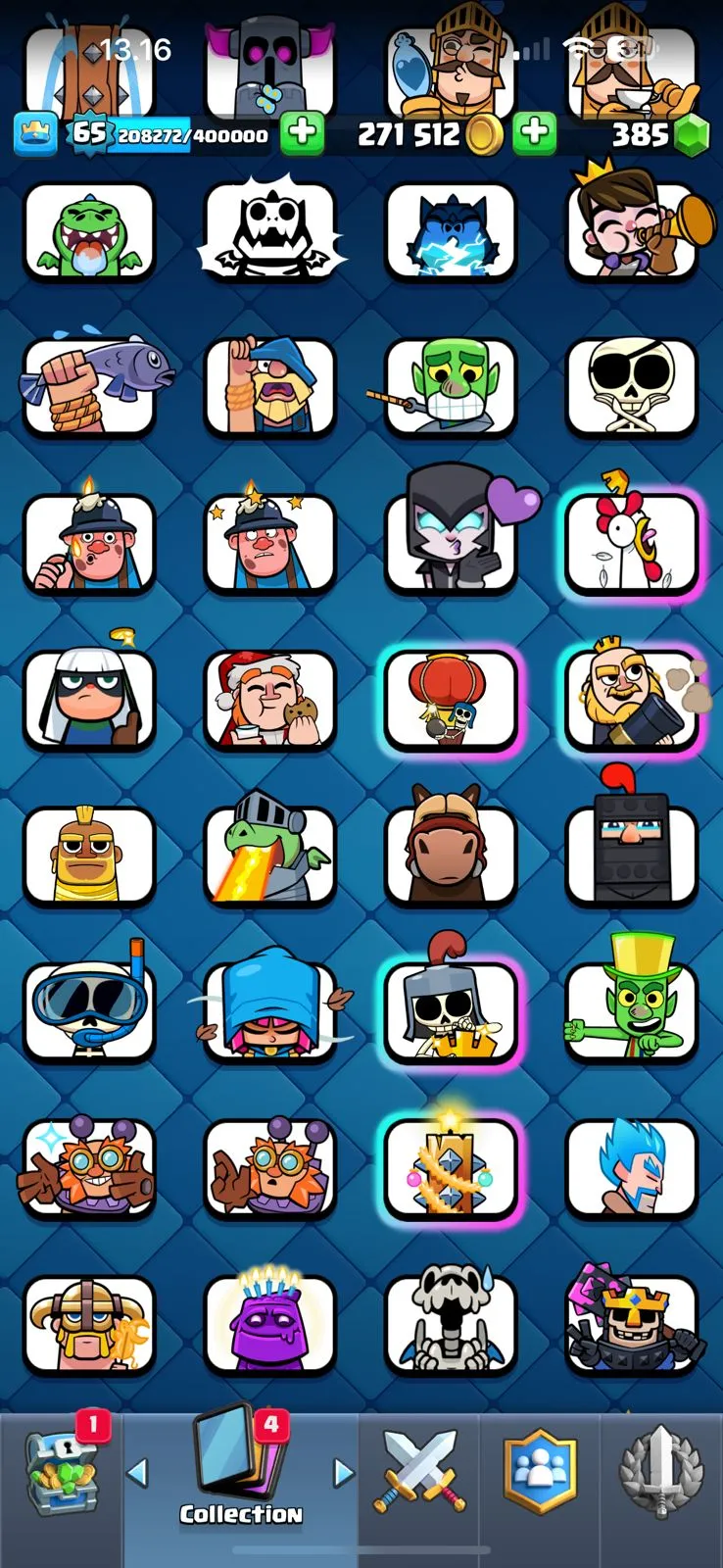Select the green dragon emote

tap(89, 233)
